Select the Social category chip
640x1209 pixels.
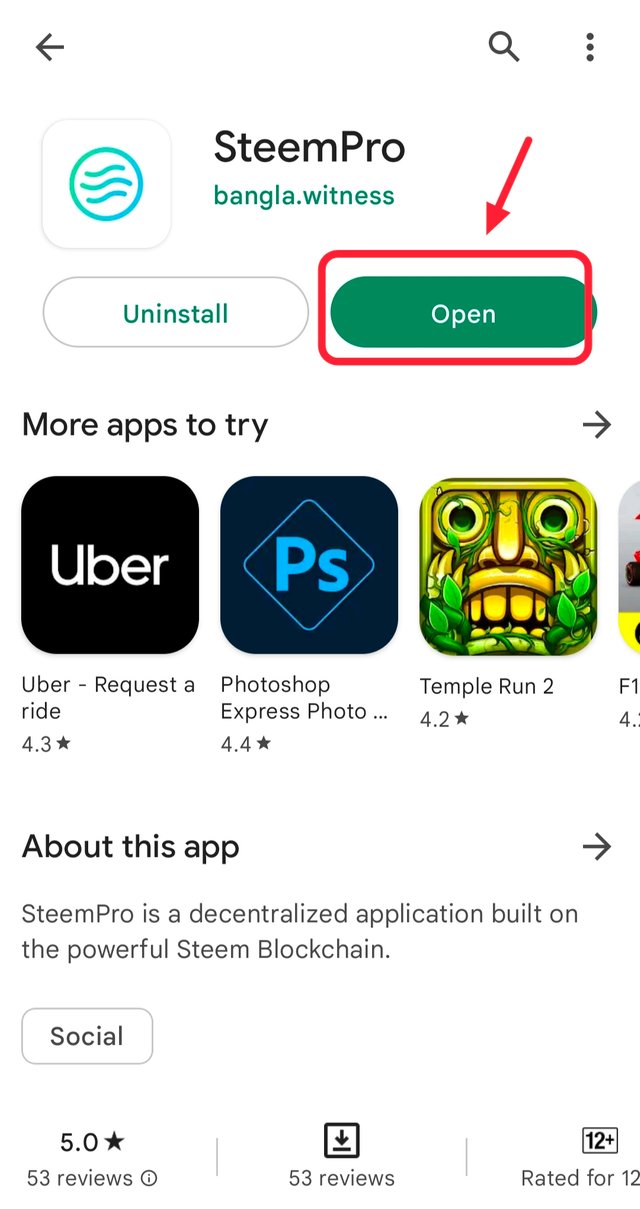click(x=87, y=1036)
